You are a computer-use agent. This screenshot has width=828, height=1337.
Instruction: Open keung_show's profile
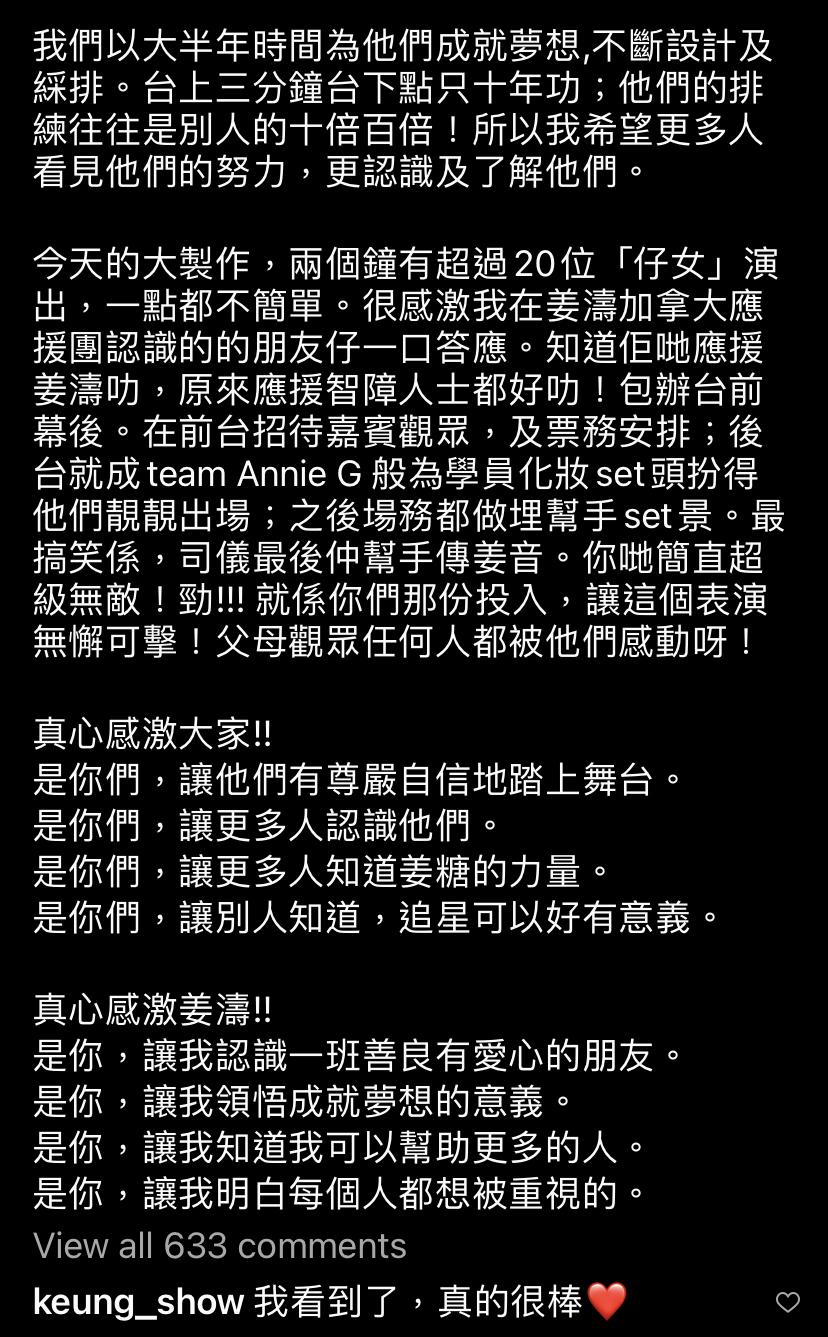click(x=139, y=1302)
